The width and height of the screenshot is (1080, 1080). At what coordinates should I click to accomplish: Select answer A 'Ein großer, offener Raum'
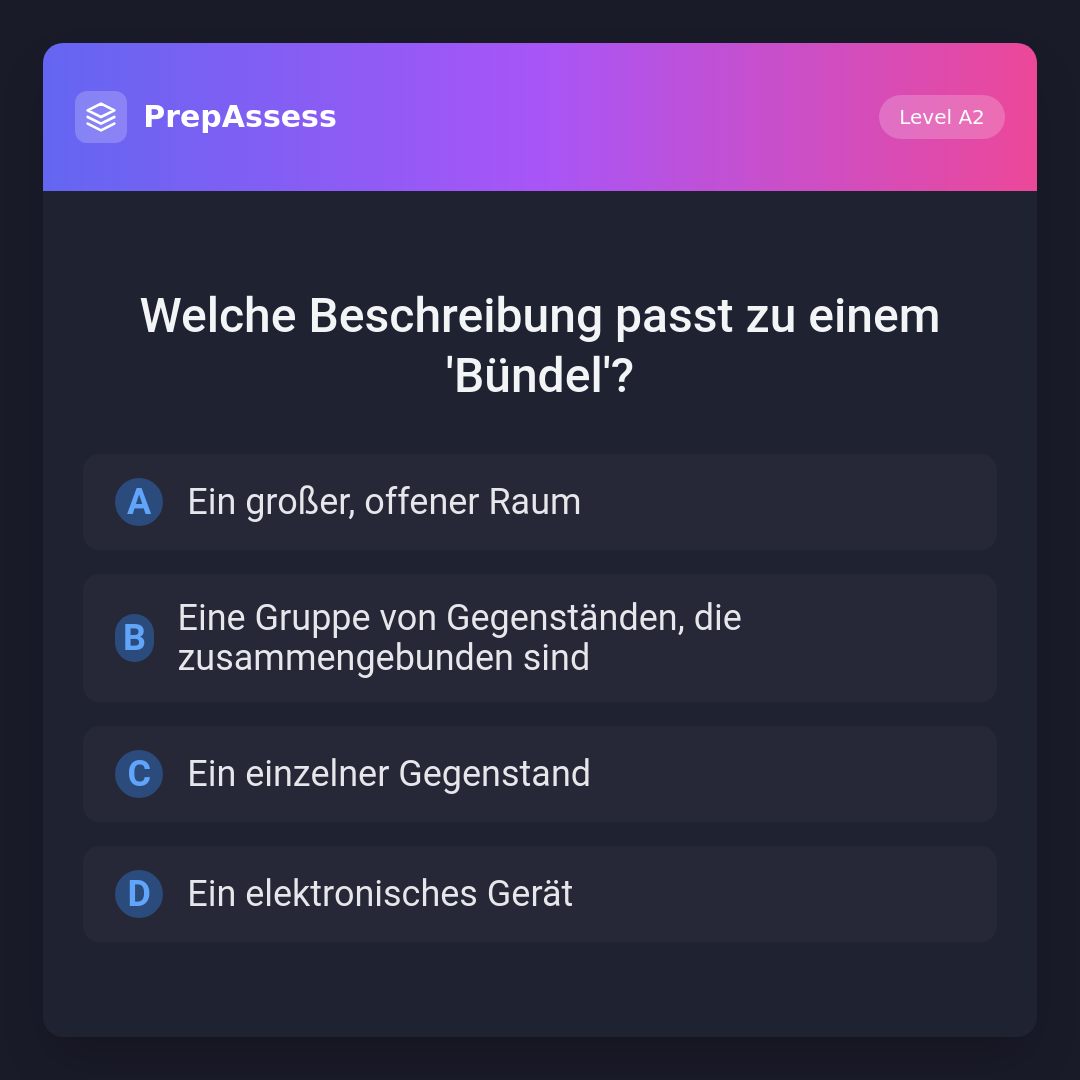click(x=540, y=502)
